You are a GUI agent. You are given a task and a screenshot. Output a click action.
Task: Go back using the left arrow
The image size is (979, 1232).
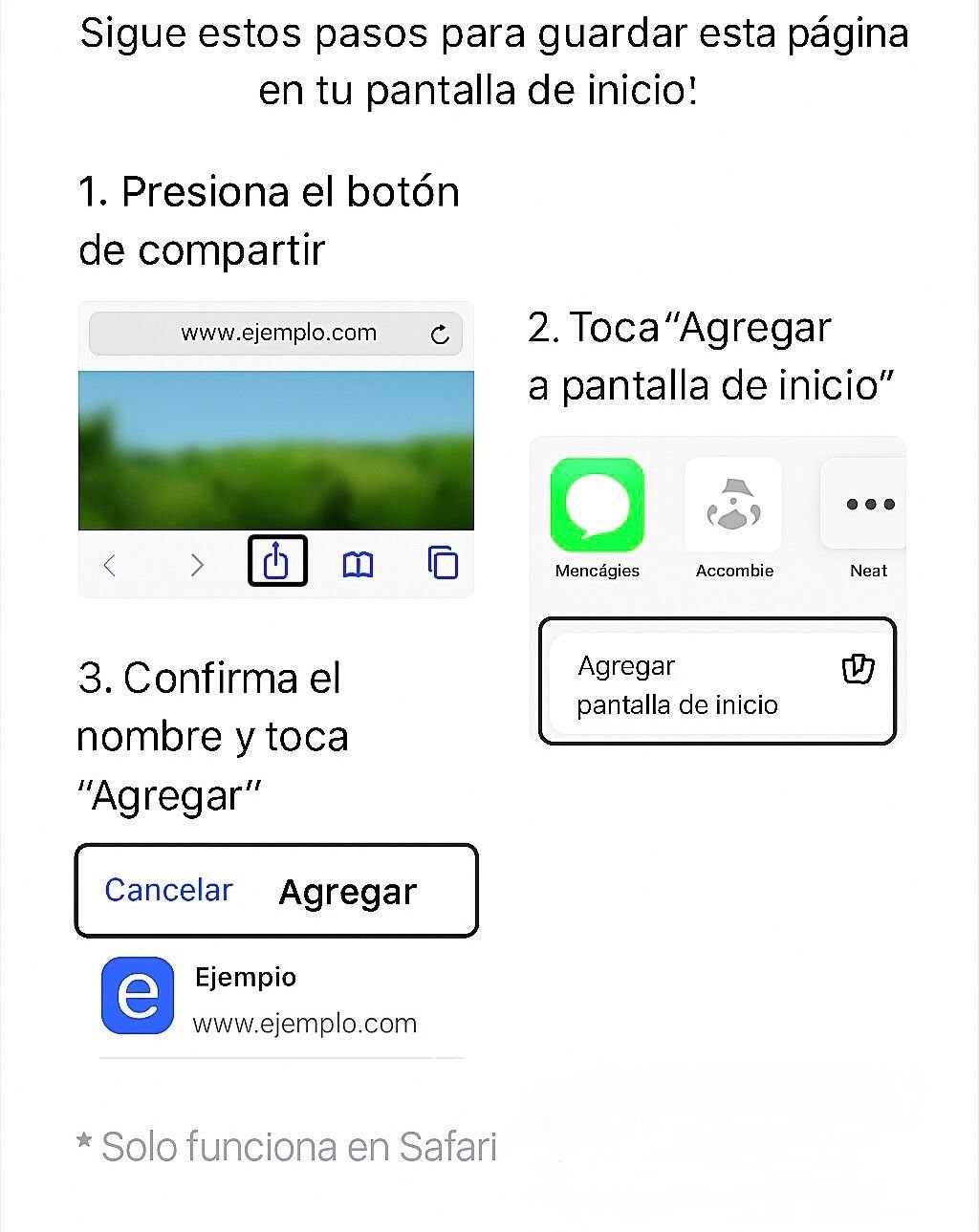coord(108,564)
